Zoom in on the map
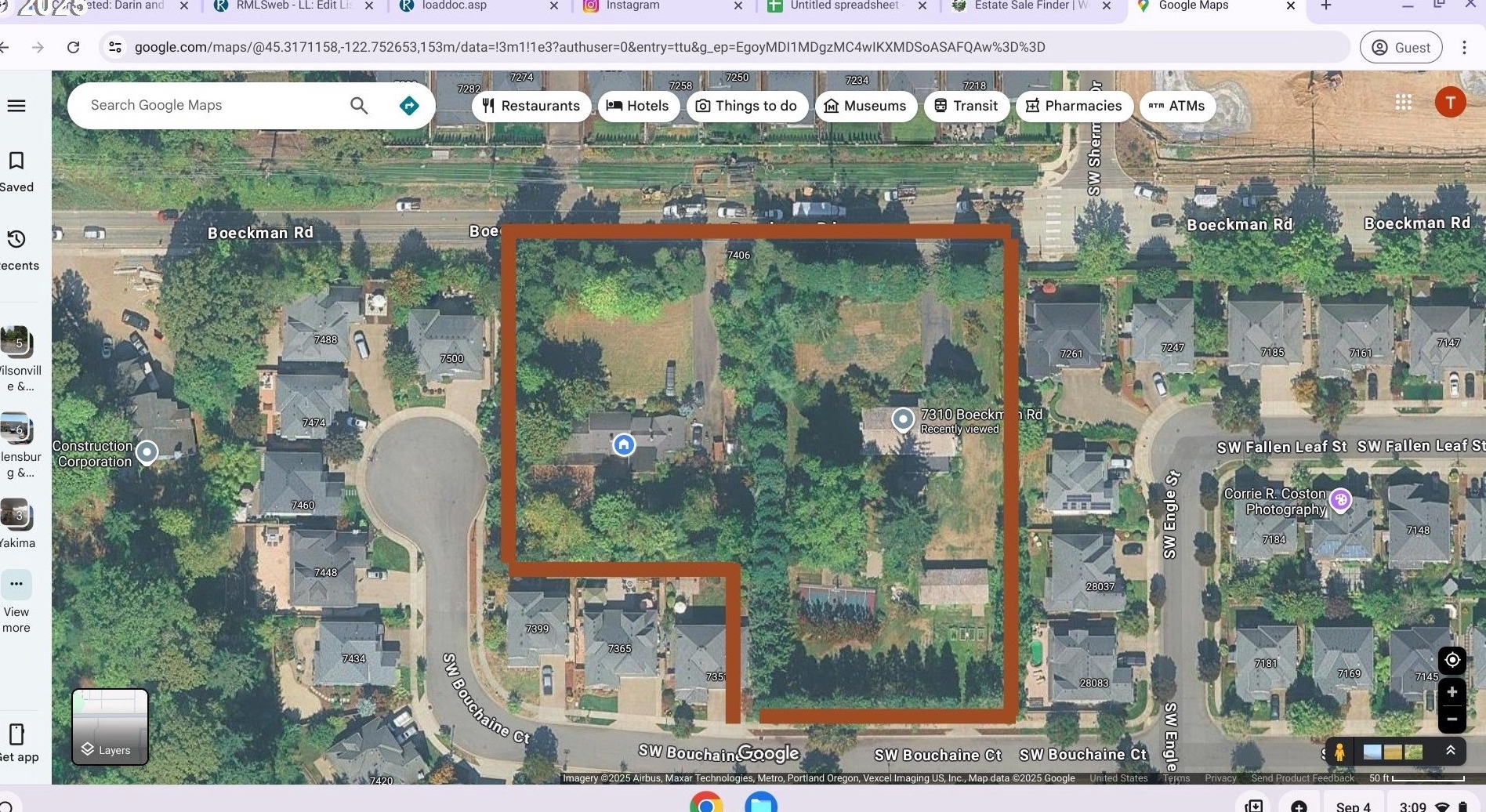Image resolution: width=1486 pixels, height=812 pixels. tap(1452, 692)
